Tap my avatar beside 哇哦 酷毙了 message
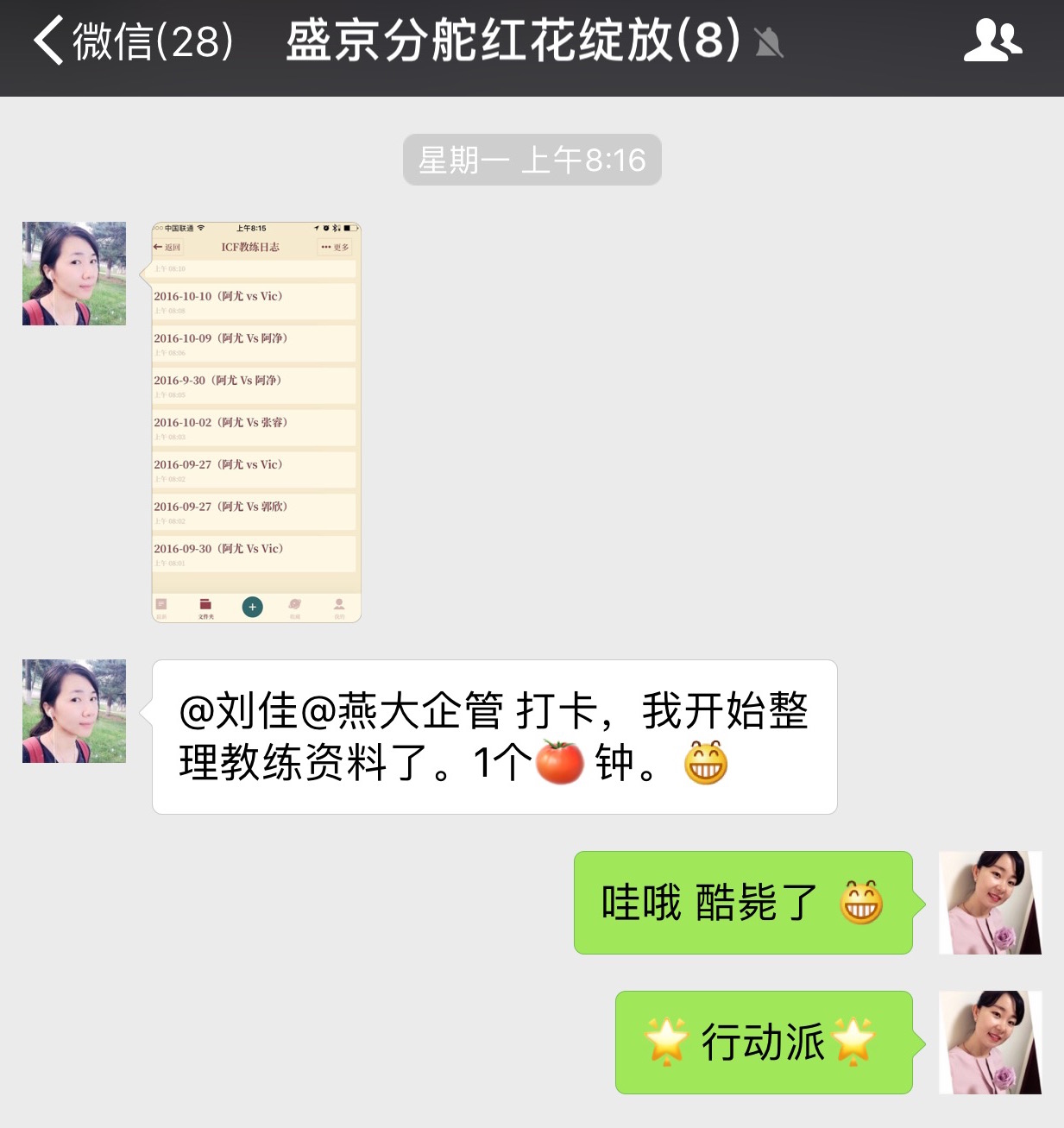1064x1128 pixels. coord(990,903)
